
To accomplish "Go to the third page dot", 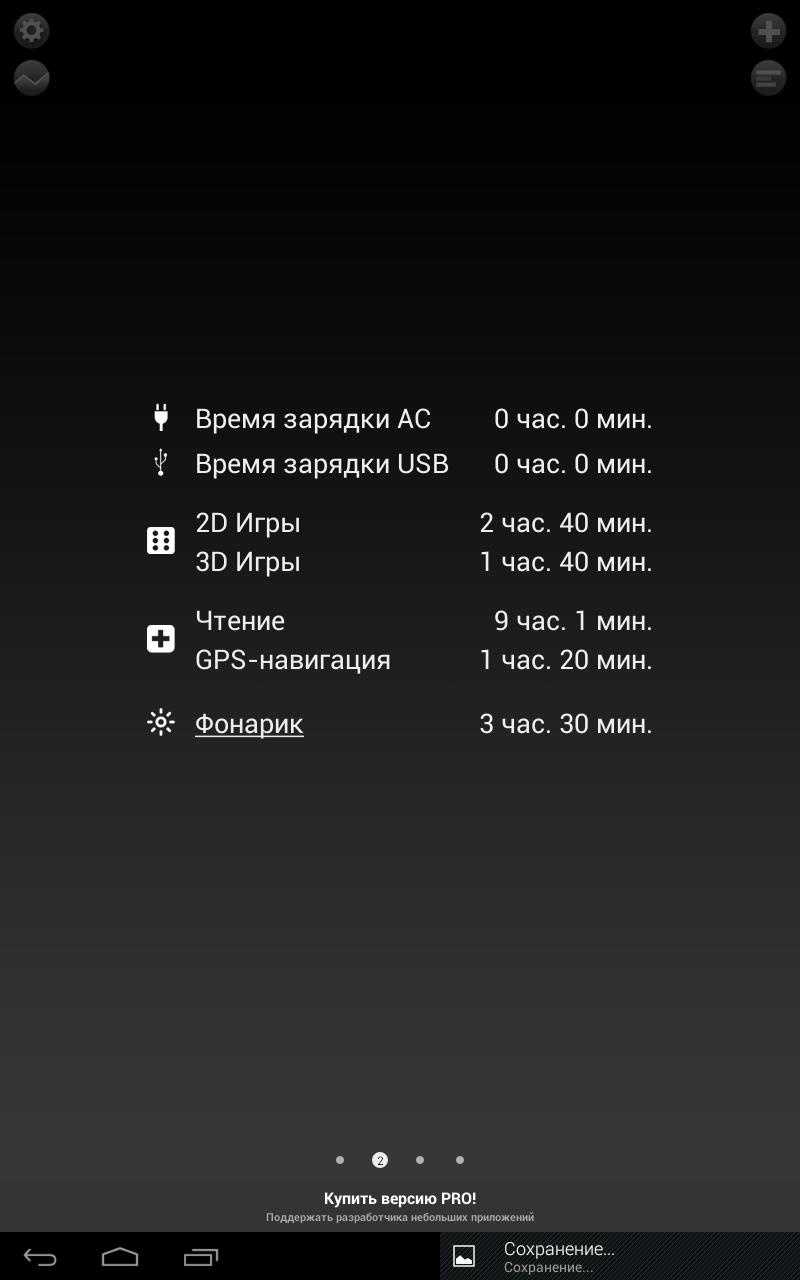I will (420, 1160).
